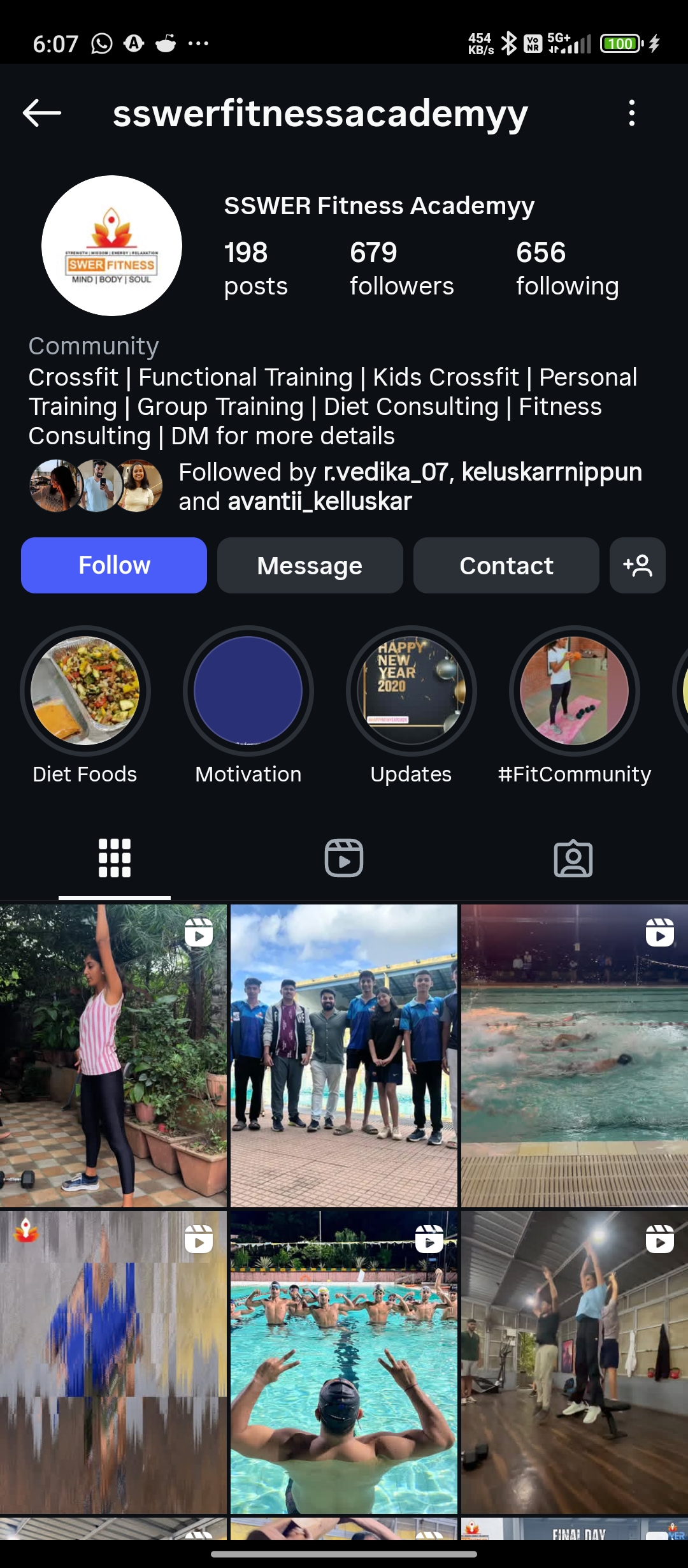
Task: View the 679 followers list
Action: coord(401,268)
